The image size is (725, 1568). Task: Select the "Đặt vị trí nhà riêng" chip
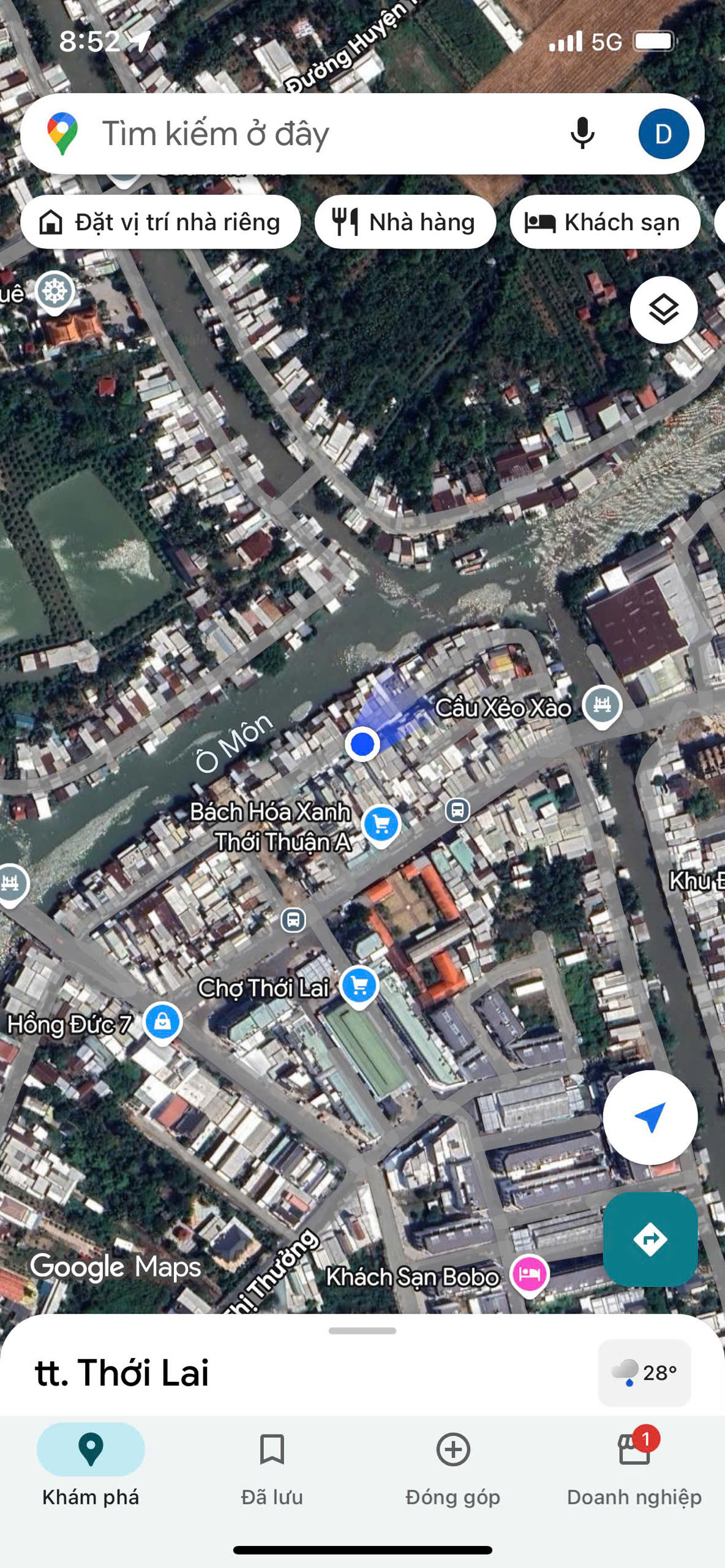point(160,222)
